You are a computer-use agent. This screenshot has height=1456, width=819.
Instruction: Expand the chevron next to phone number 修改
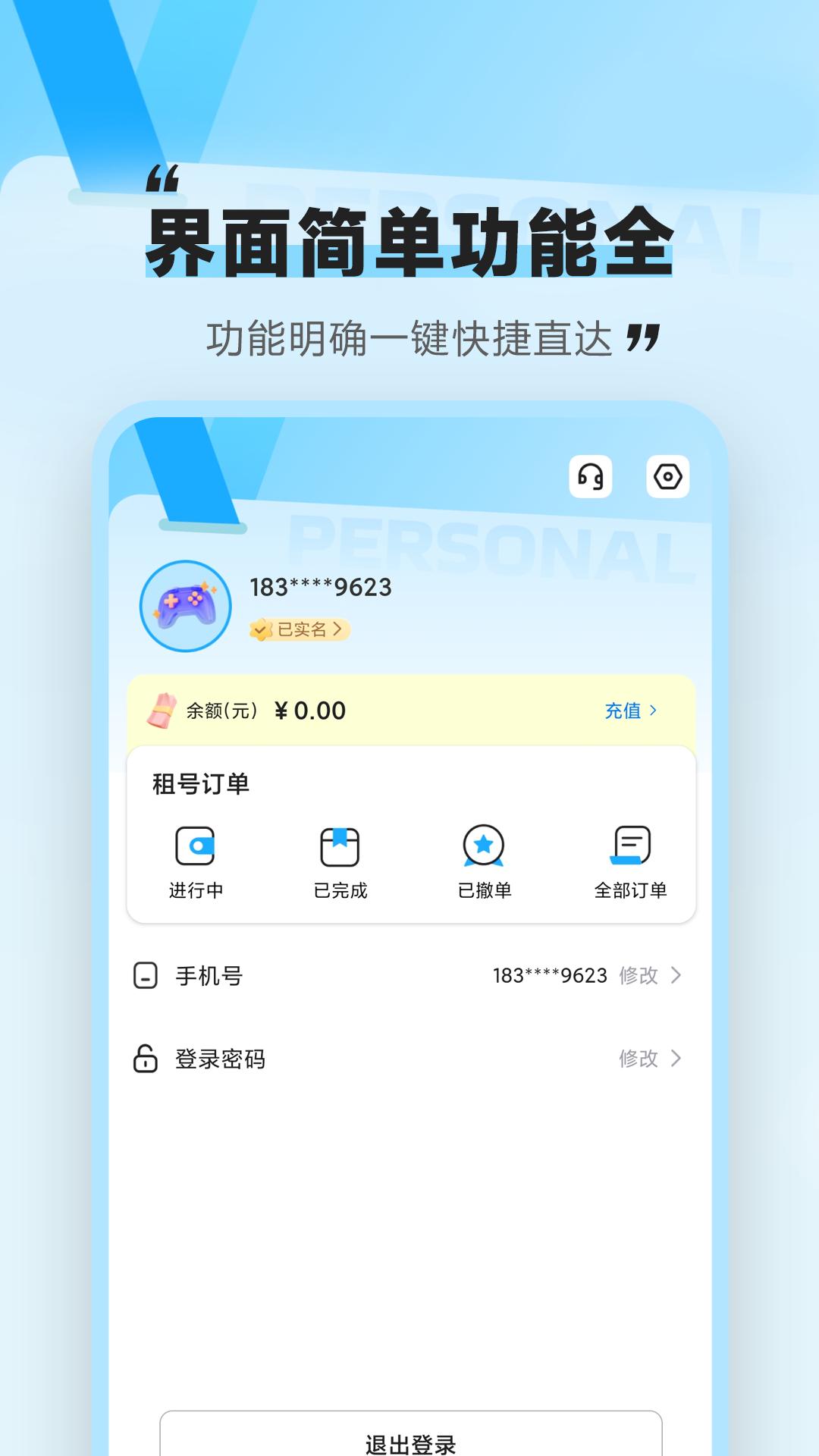click(x=677, y=975)
